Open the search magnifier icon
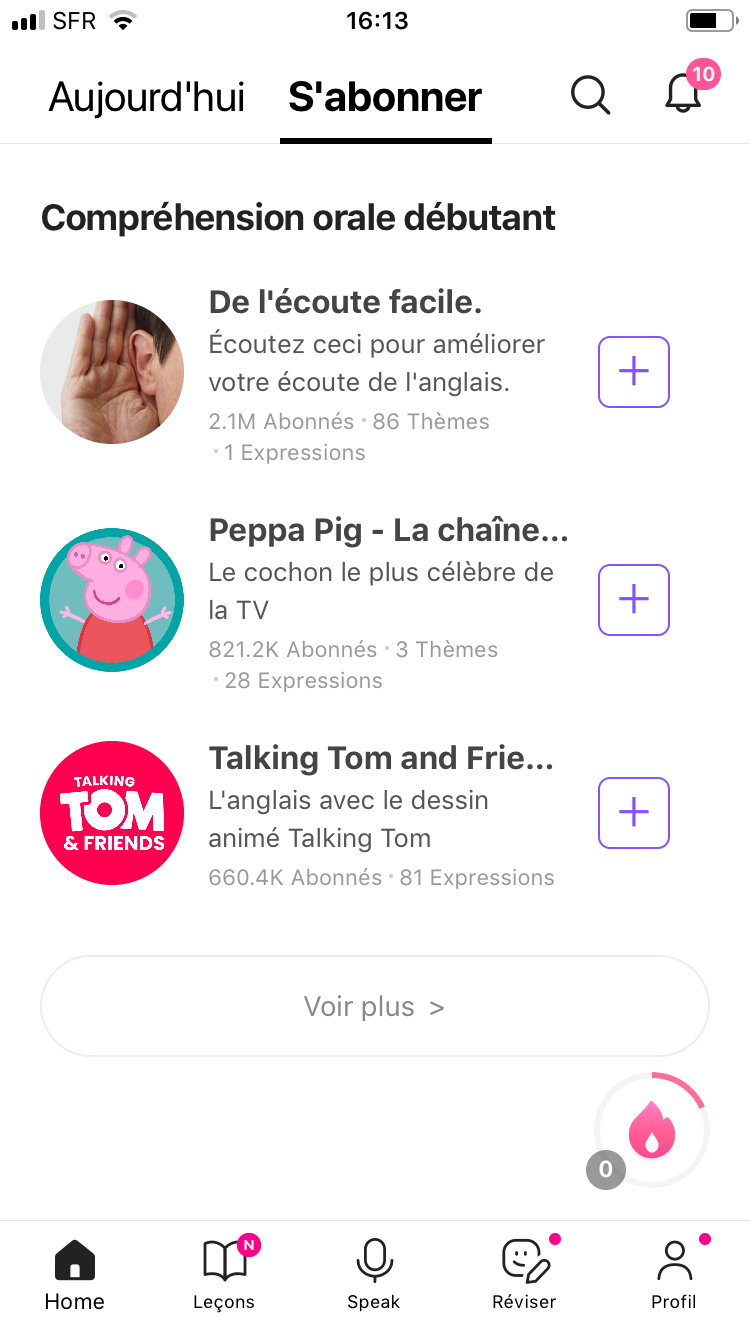The height and width of the screenshot is (1334, 750). pos(590,95)
